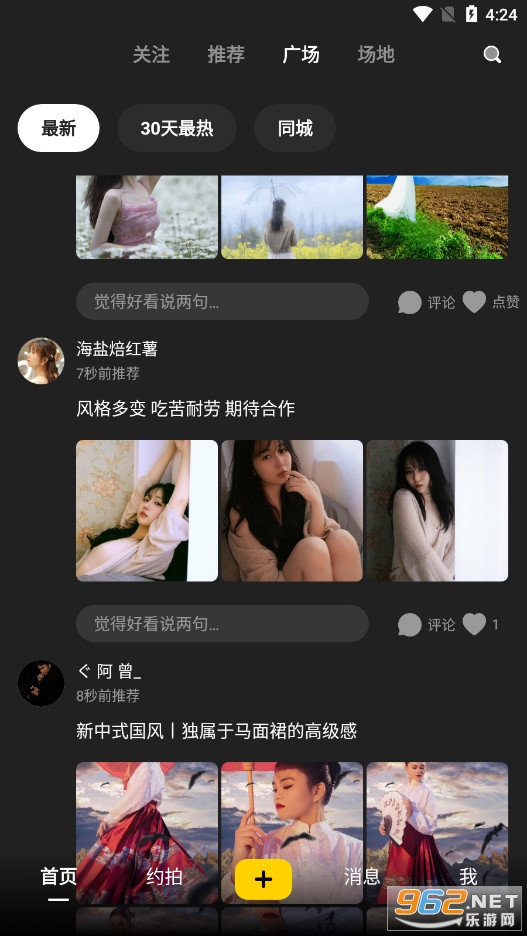Open 海盐焙红薯's profile avatar
527x936 pixels.
coord(41,361)
